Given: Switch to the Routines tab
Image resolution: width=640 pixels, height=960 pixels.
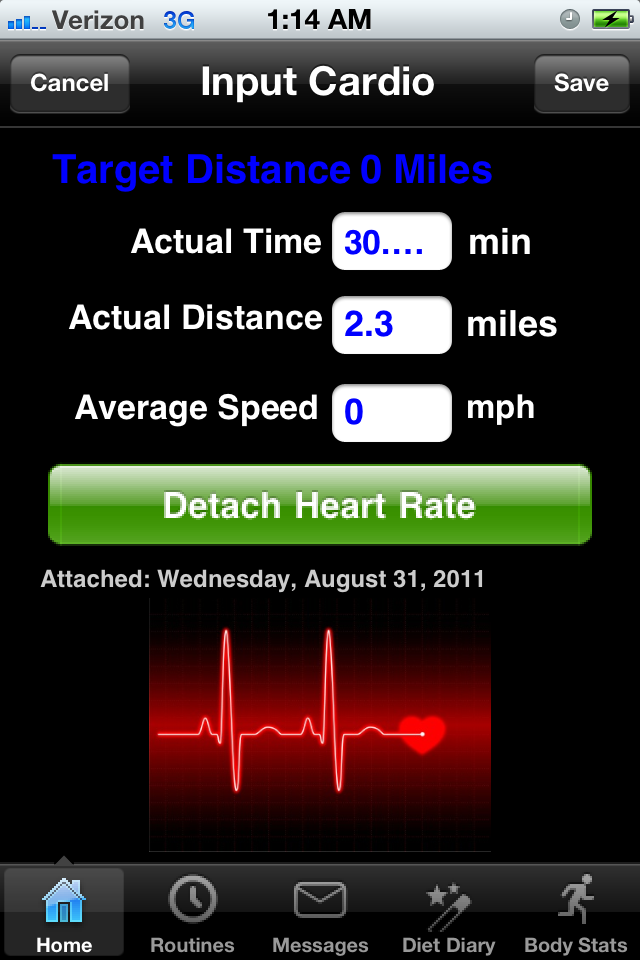Looking at the screenshot, I should [192, 912].
